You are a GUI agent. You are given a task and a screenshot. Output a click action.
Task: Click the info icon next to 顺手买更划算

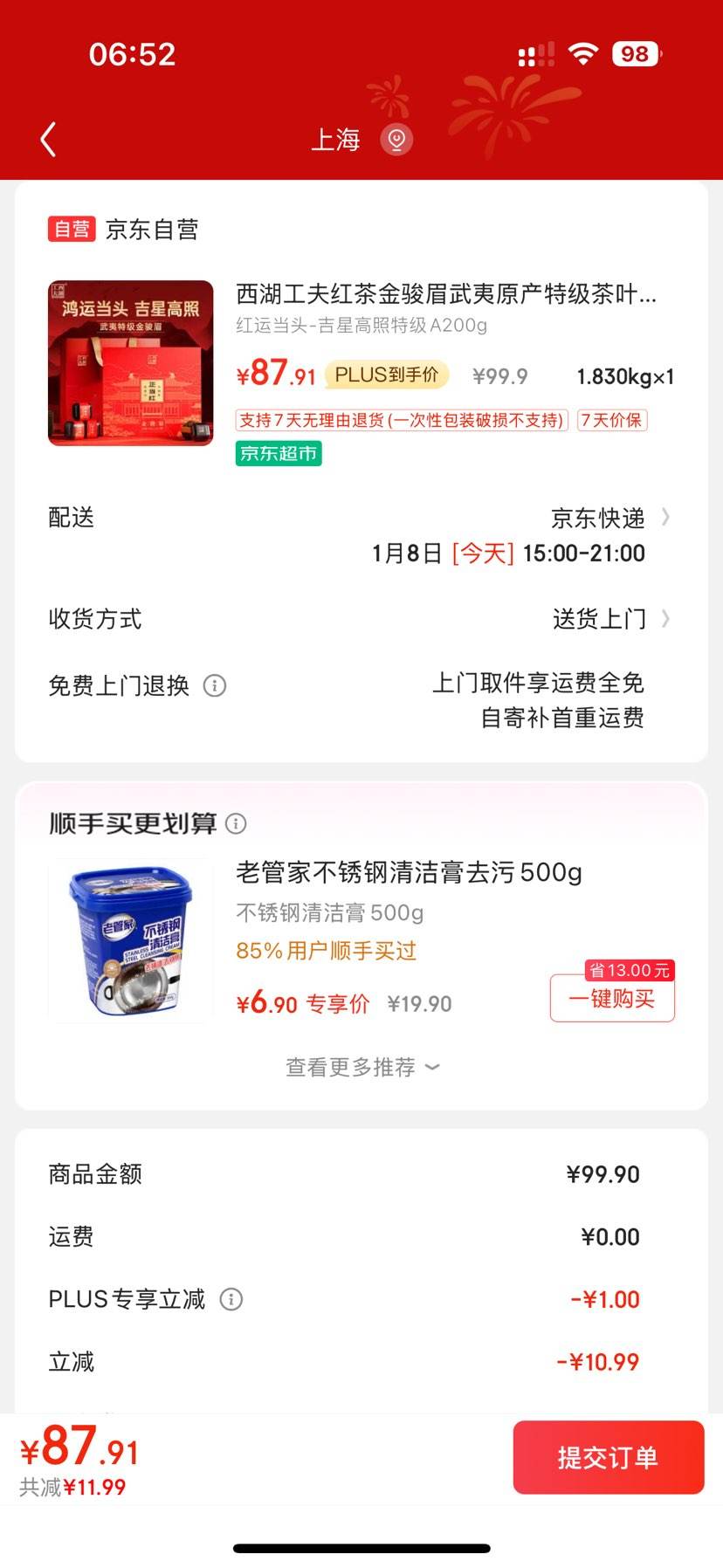[x=236, y=823]
